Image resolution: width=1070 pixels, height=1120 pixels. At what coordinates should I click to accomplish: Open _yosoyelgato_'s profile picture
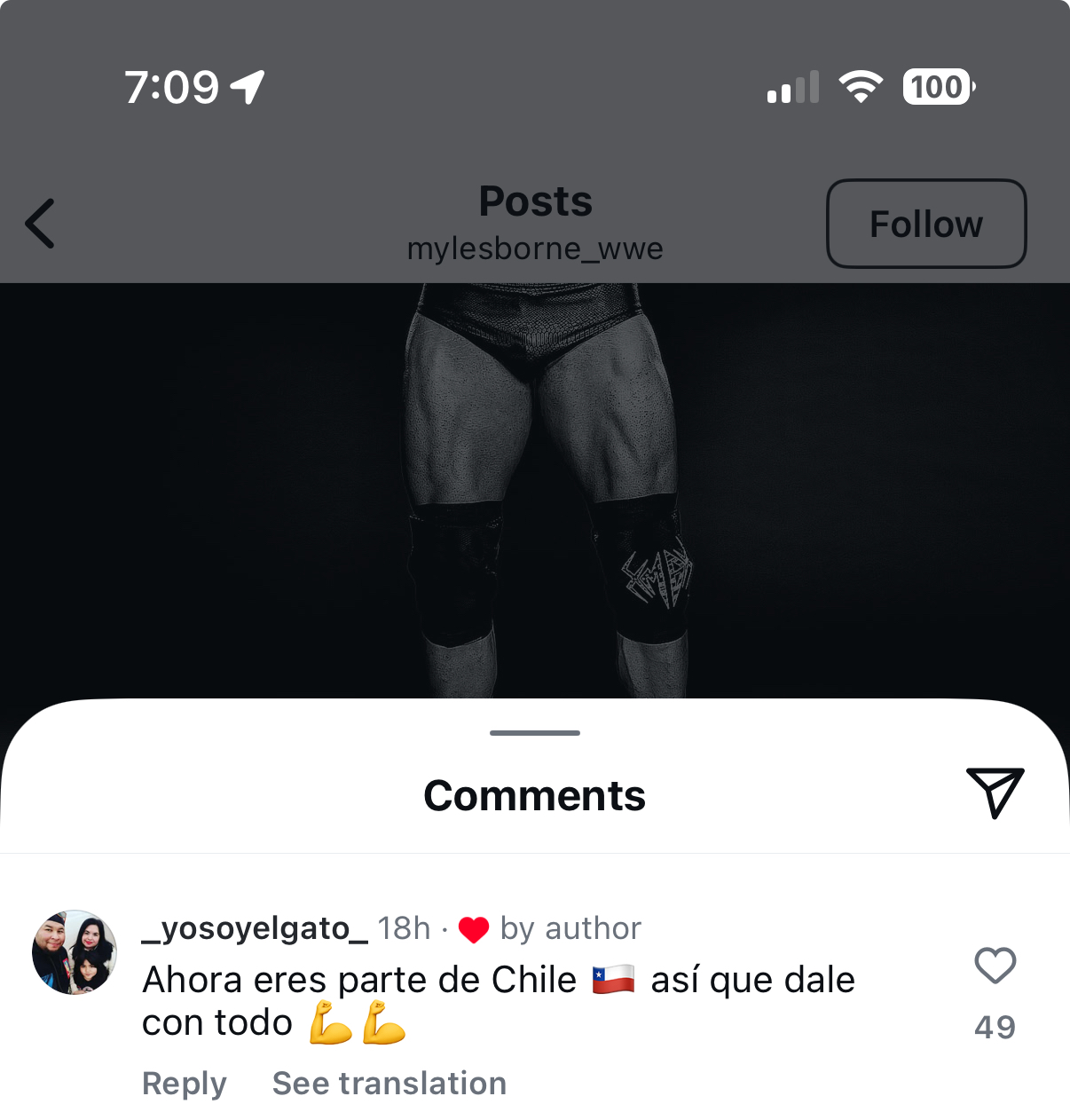[x=75, y=952]
